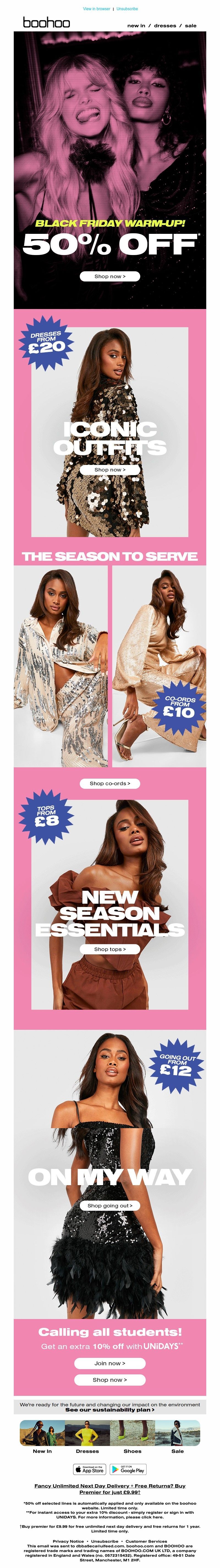Get it on Google Play badge
The height and width of the screenshot is (1568, 220).
(128, 1469)
